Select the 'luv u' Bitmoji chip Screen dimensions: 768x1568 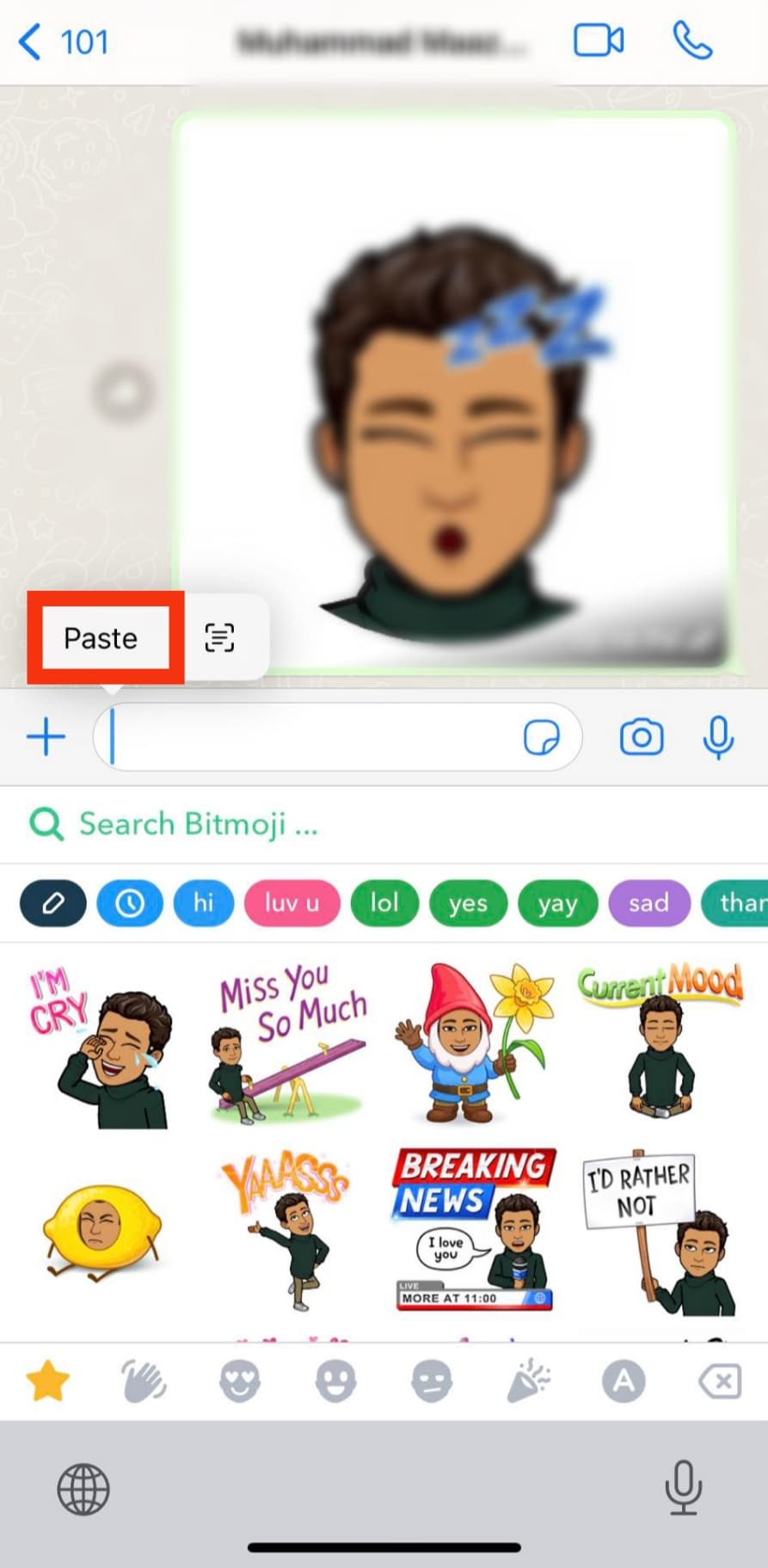click(x=292, y=903)
